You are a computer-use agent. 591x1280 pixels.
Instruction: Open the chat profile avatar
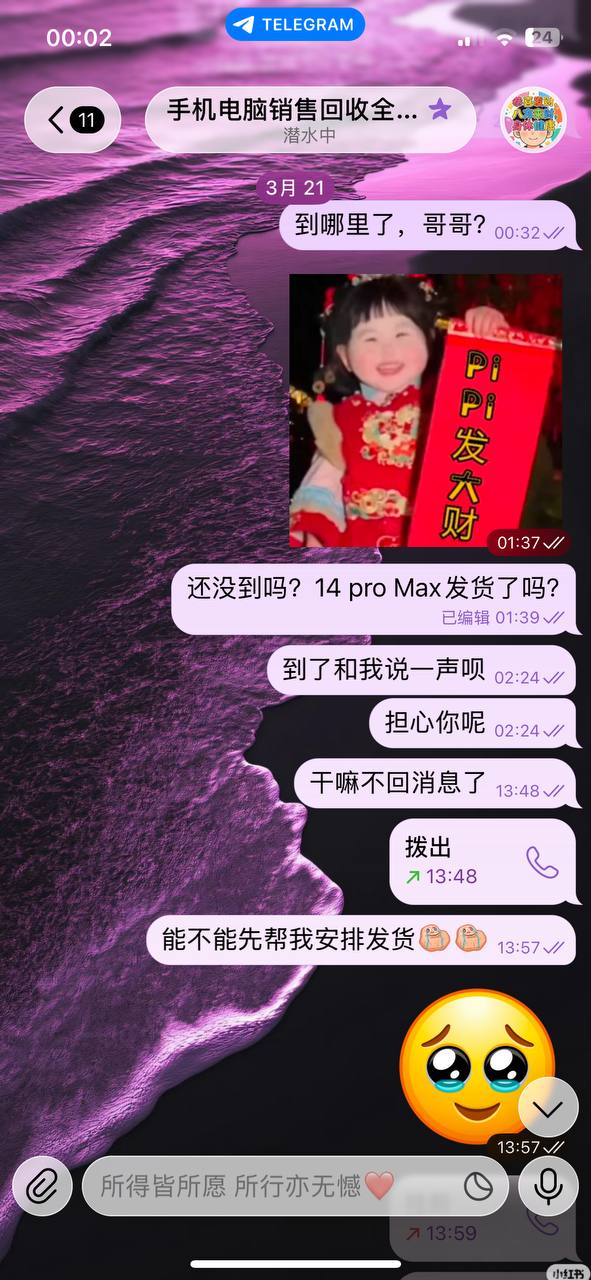533,121
